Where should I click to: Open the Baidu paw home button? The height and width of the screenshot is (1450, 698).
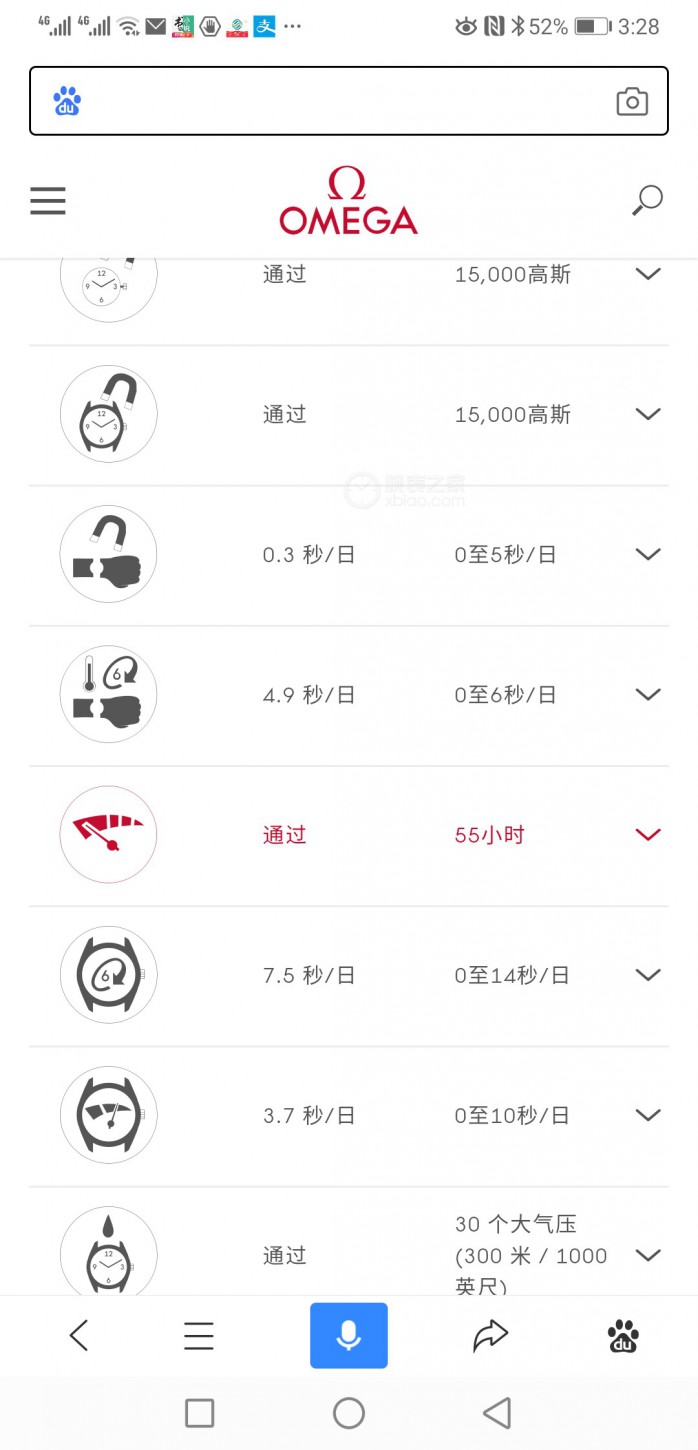[623, 1336]
